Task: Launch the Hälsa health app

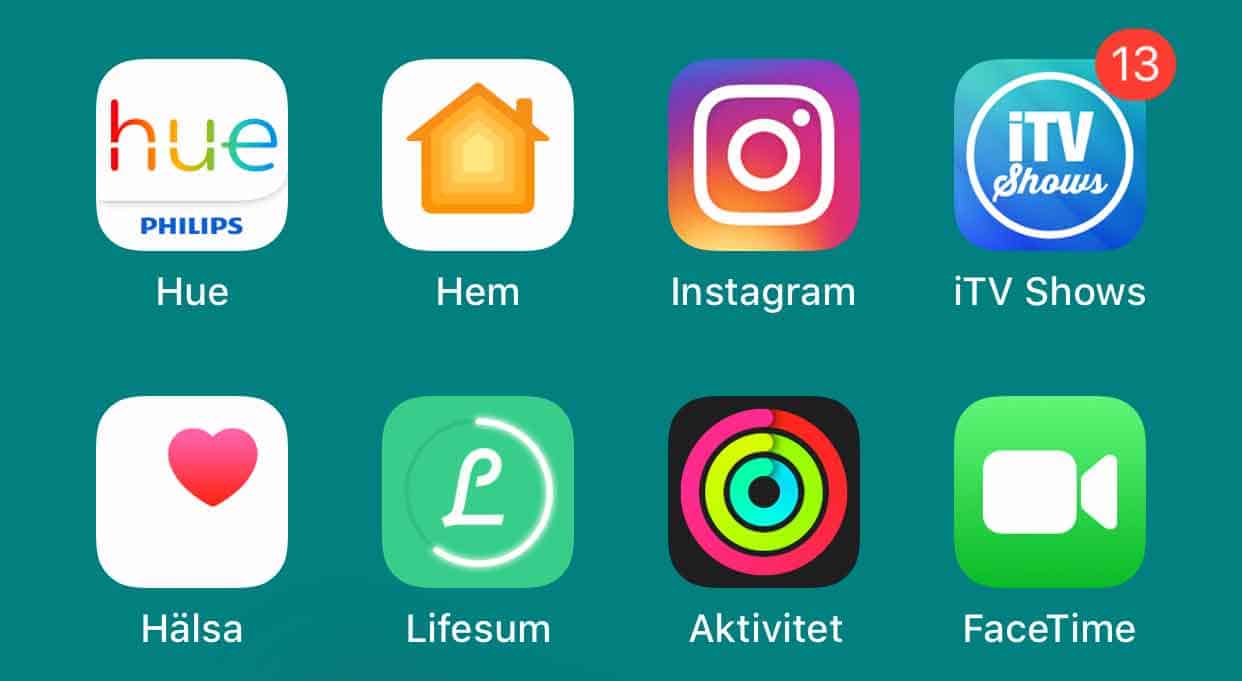Action: [x=192, y=491]
